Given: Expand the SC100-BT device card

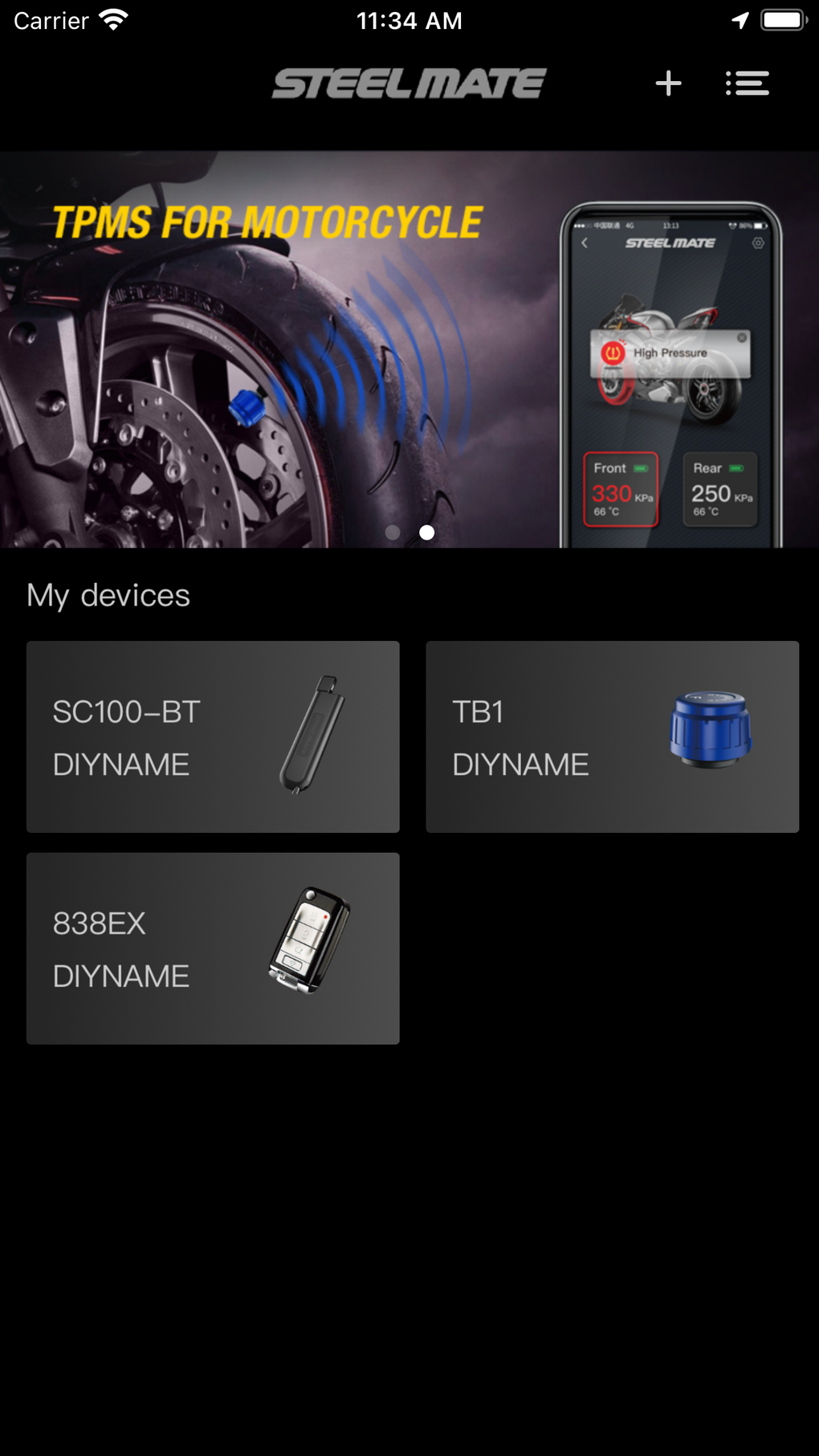Looking at the screenshot, I should click(213, 736).
